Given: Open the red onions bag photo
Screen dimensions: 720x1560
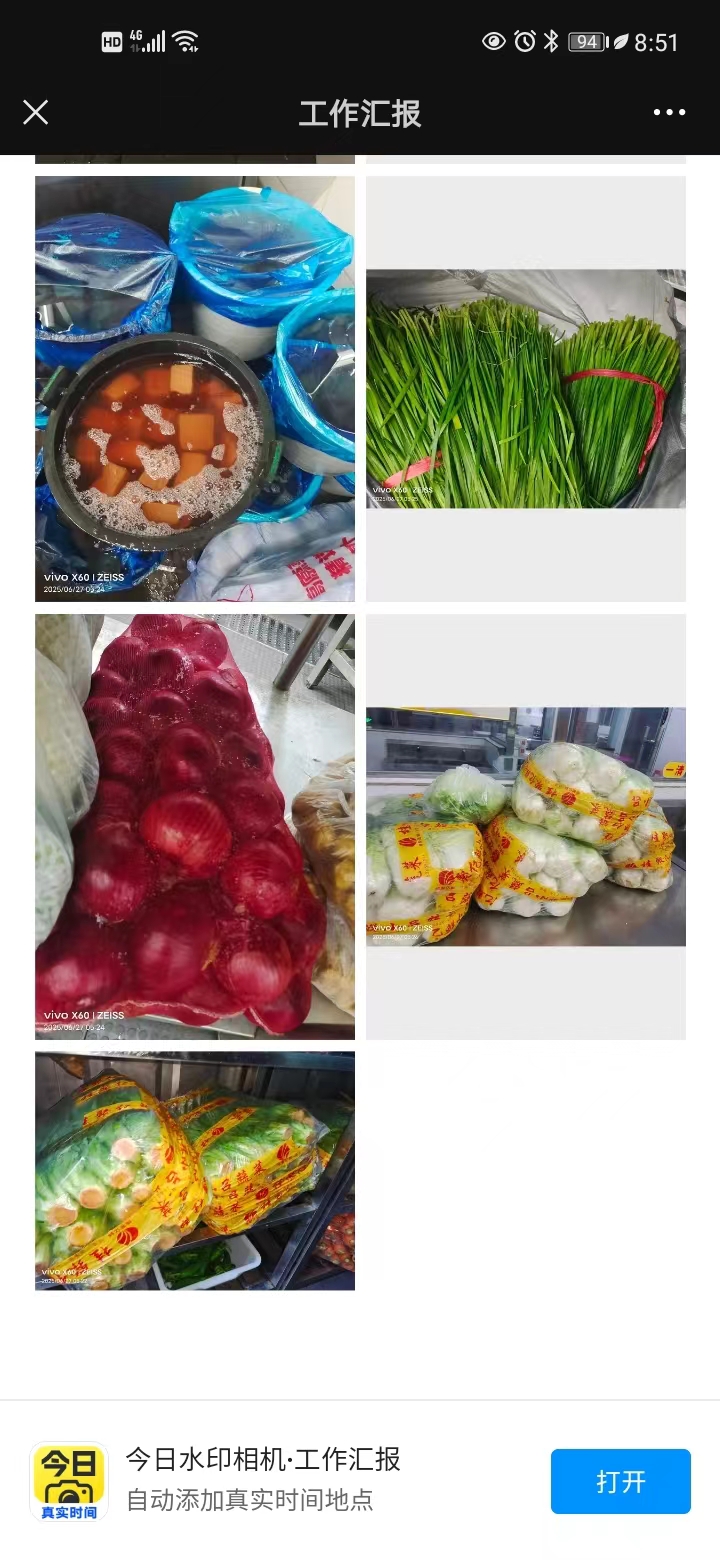Looking at the screenshot, I should 195,826.
